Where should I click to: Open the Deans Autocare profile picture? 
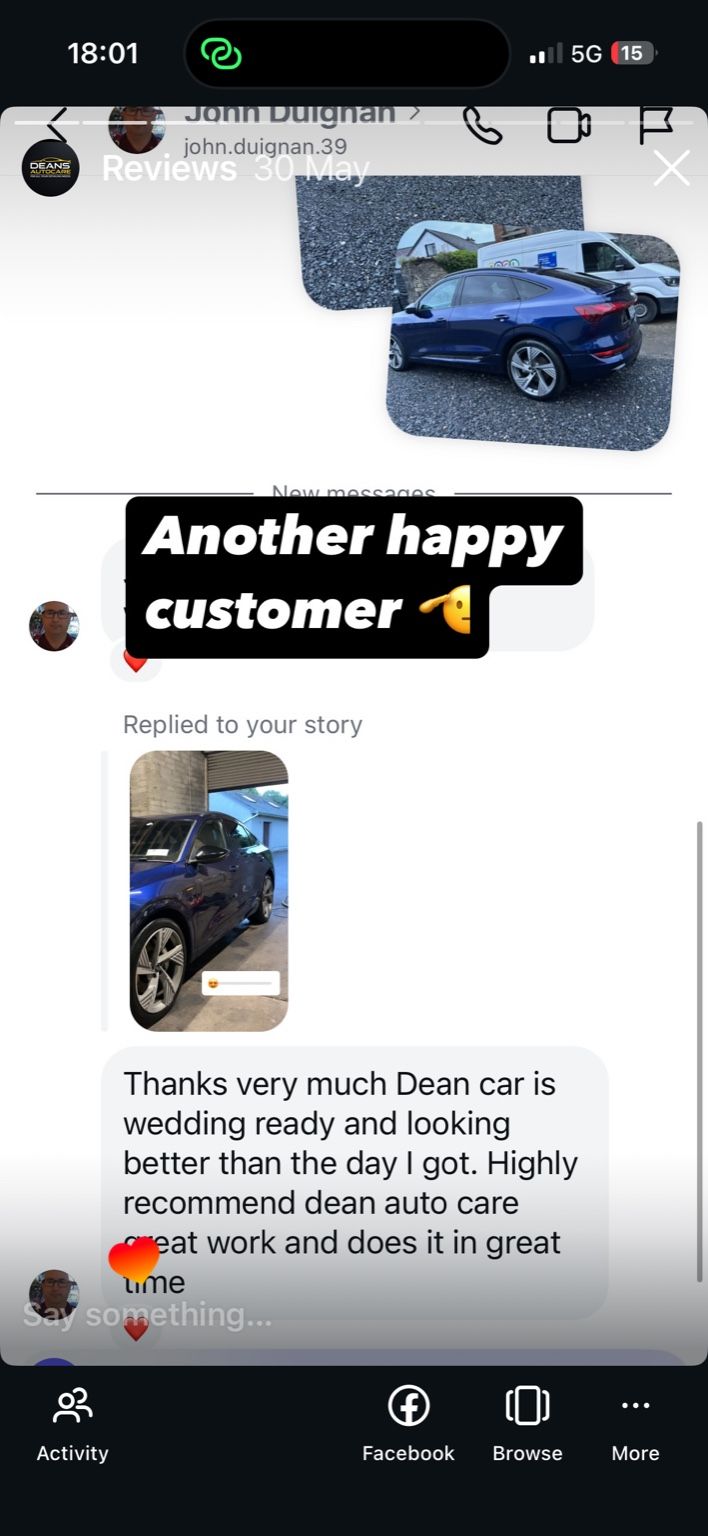pyautogui.click(x=50, y=167)
